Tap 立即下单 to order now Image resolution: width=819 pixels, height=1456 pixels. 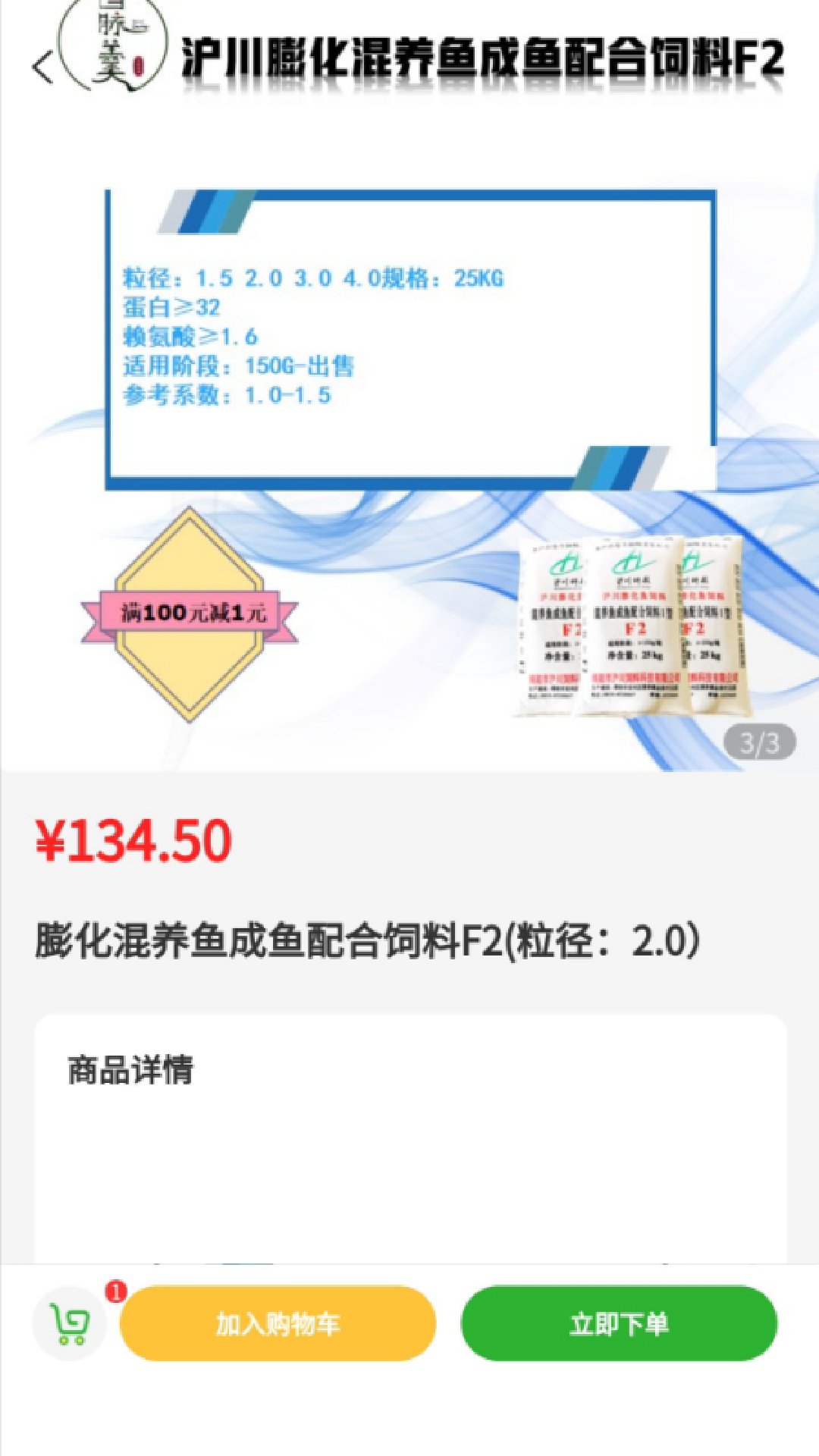click(x=619, y=1323)
